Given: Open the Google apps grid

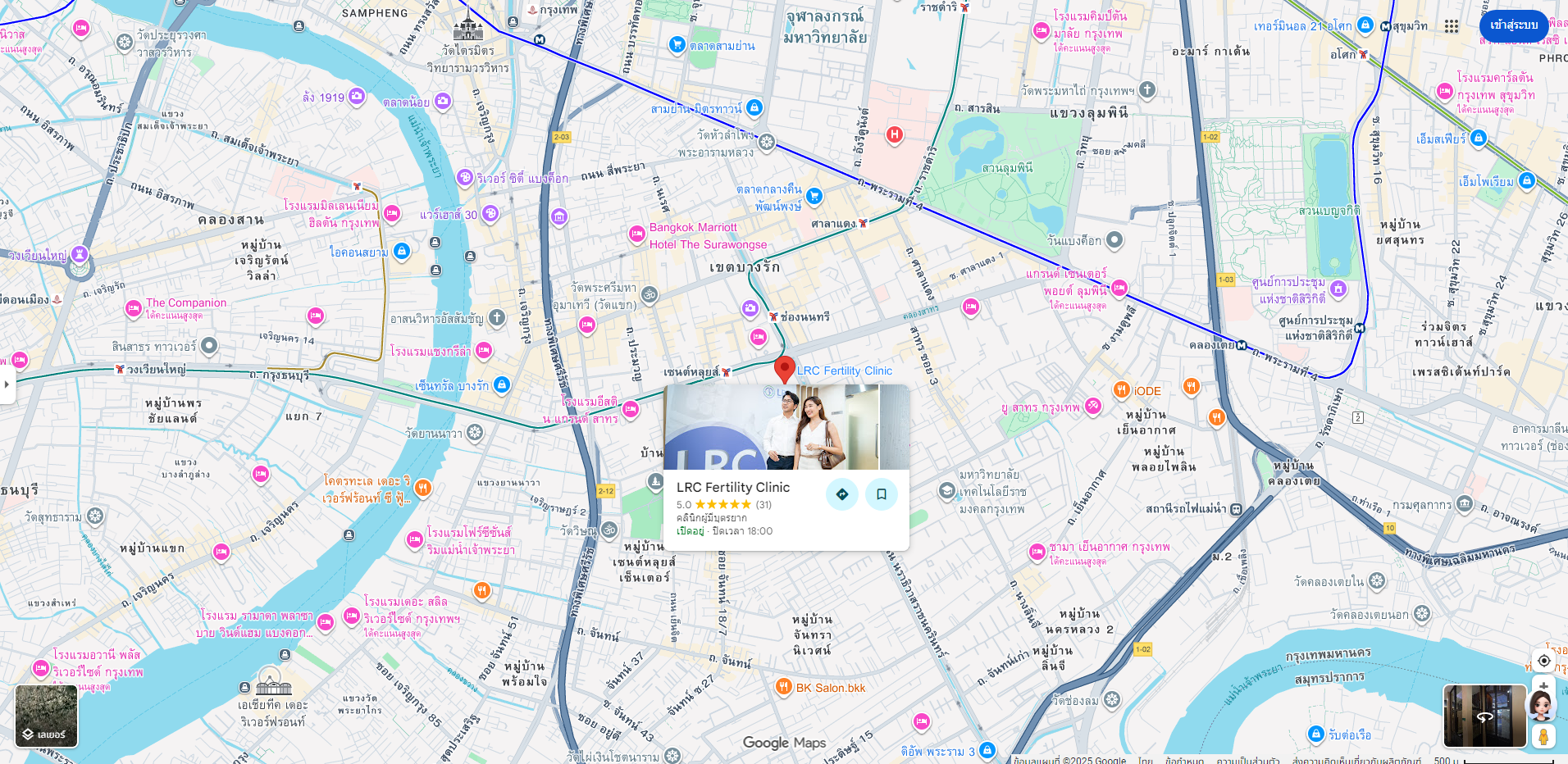Looking at the screenshot, I should click(x=1452, y=26).
